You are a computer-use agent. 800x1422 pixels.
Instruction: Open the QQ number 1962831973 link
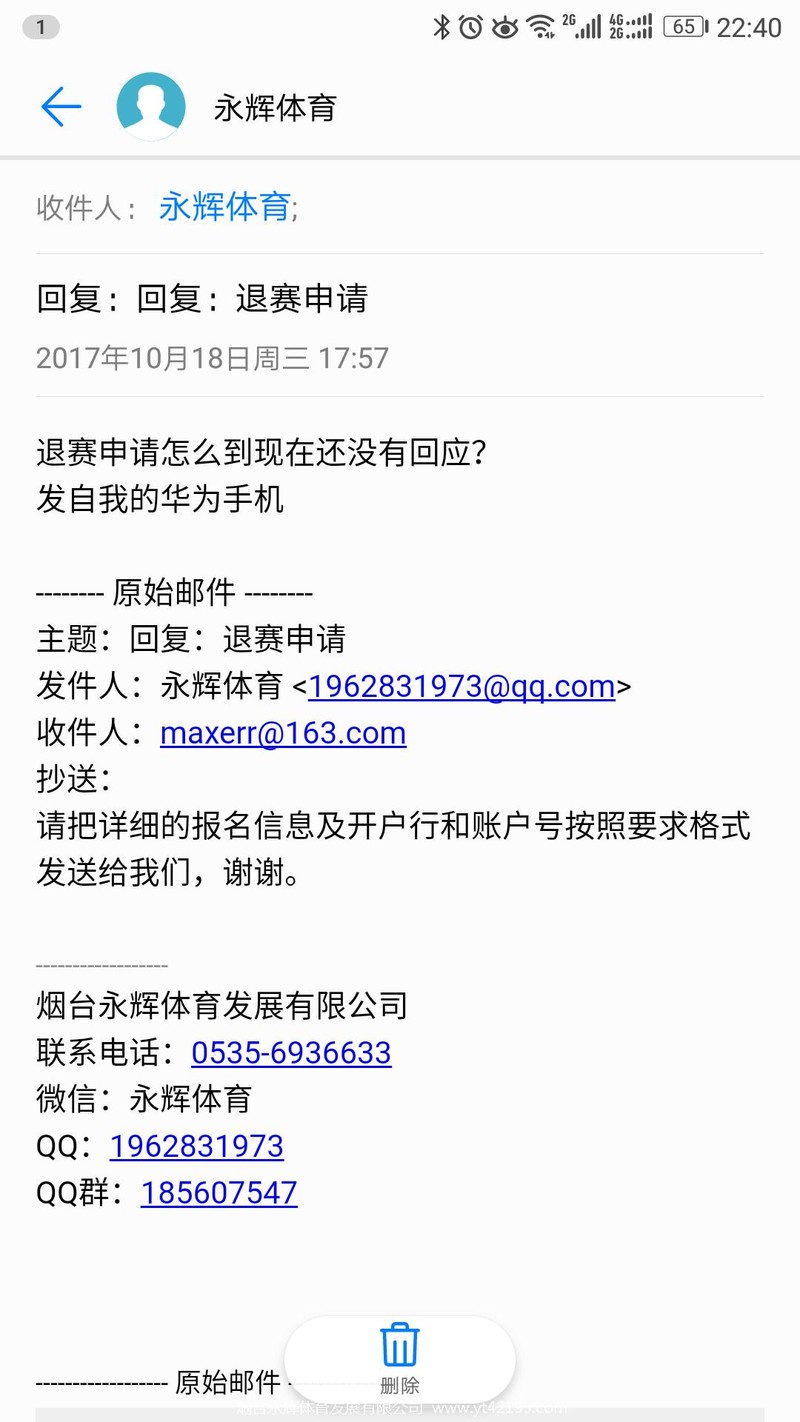pyautogui.click(x=197, y=1146)
